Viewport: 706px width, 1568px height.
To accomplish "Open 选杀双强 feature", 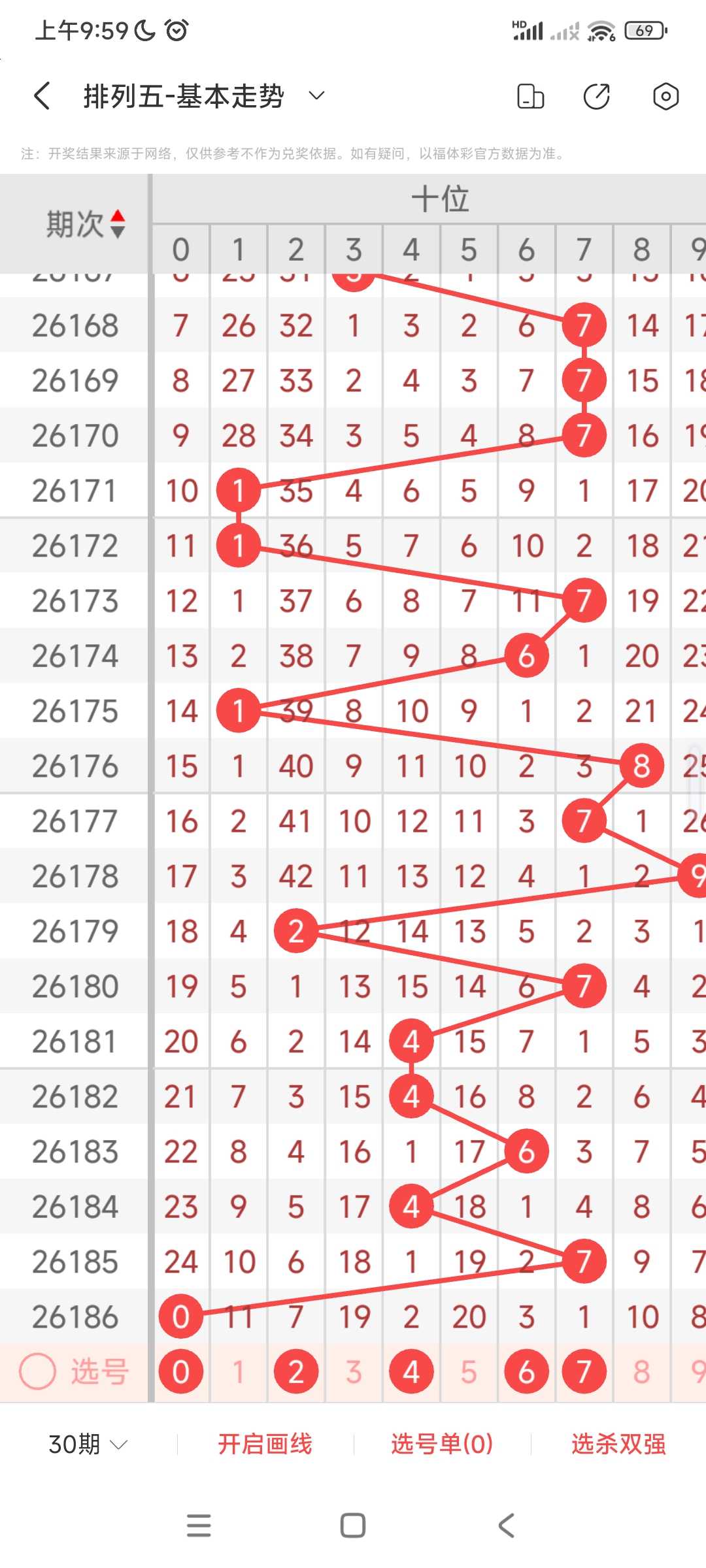I will (x=618, y=1444).
